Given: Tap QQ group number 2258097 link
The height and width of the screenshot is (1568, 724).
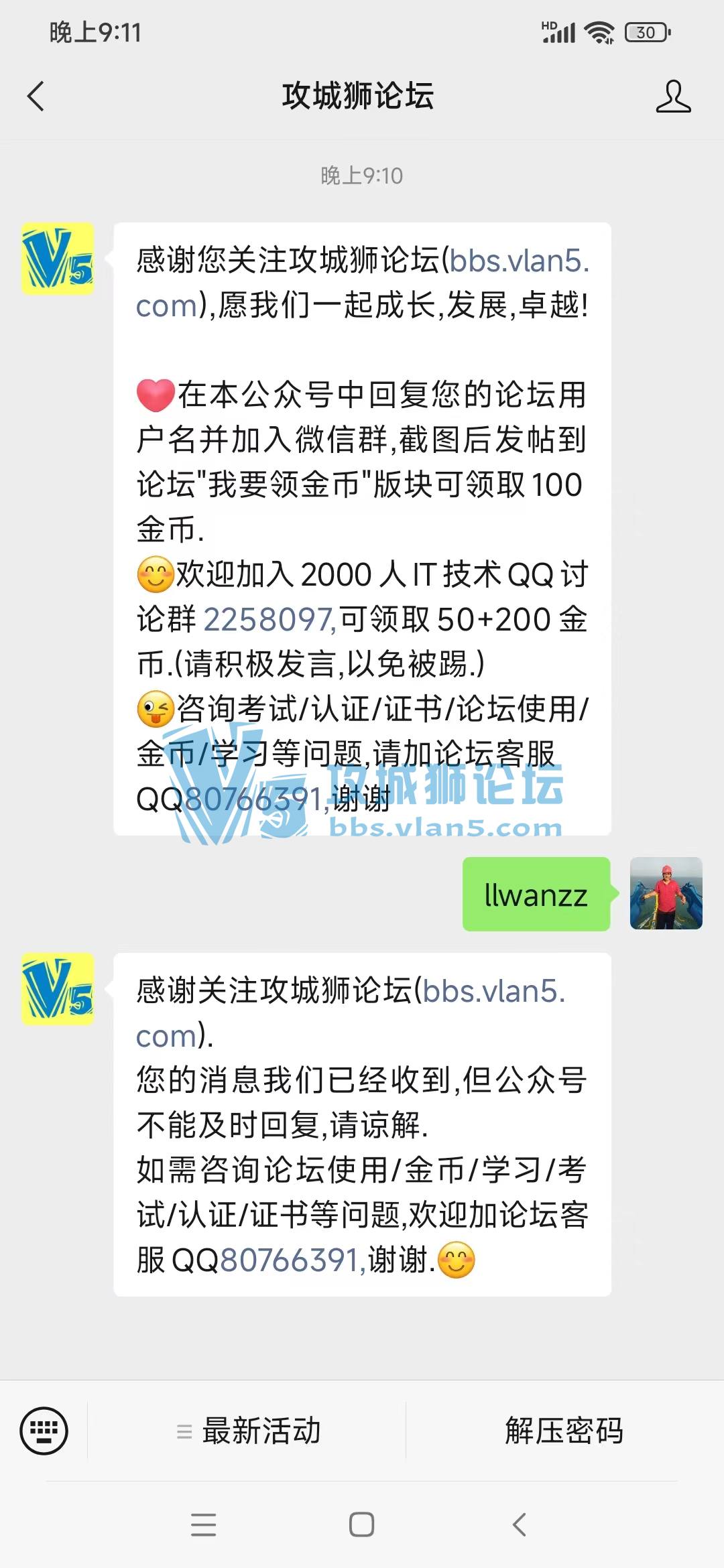Looking at the screenshot, I should coord(268,619).
